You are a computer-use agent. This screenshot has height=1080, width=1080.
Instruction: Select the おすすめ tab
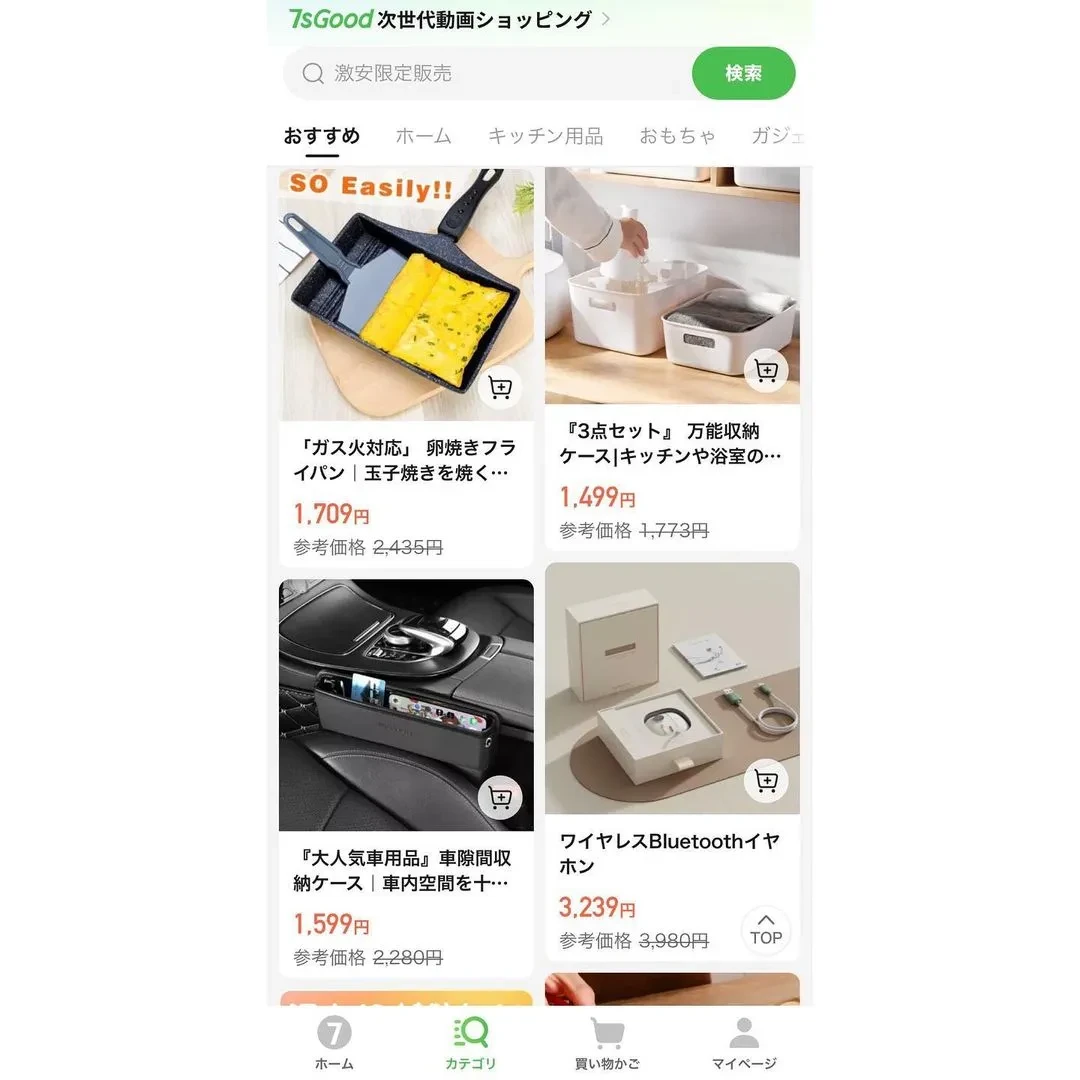322,136
